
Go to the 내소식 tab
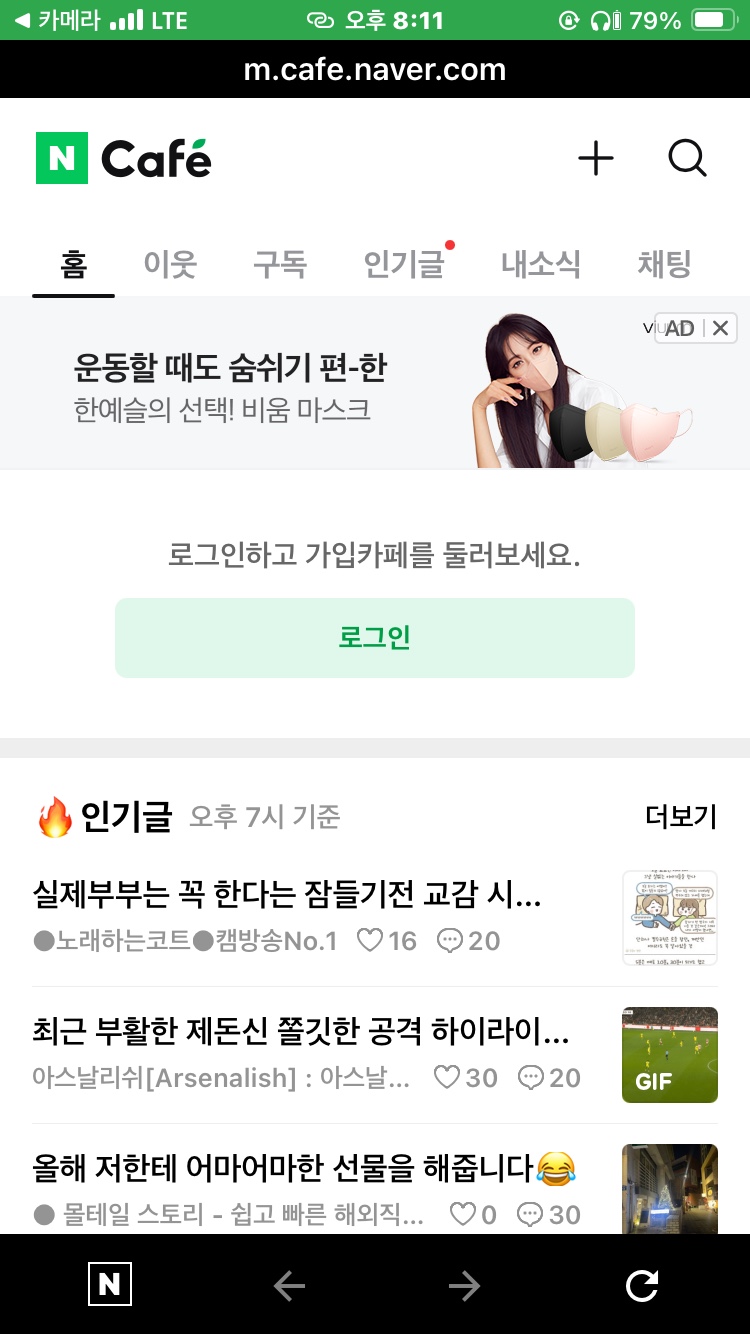[540, 265]
